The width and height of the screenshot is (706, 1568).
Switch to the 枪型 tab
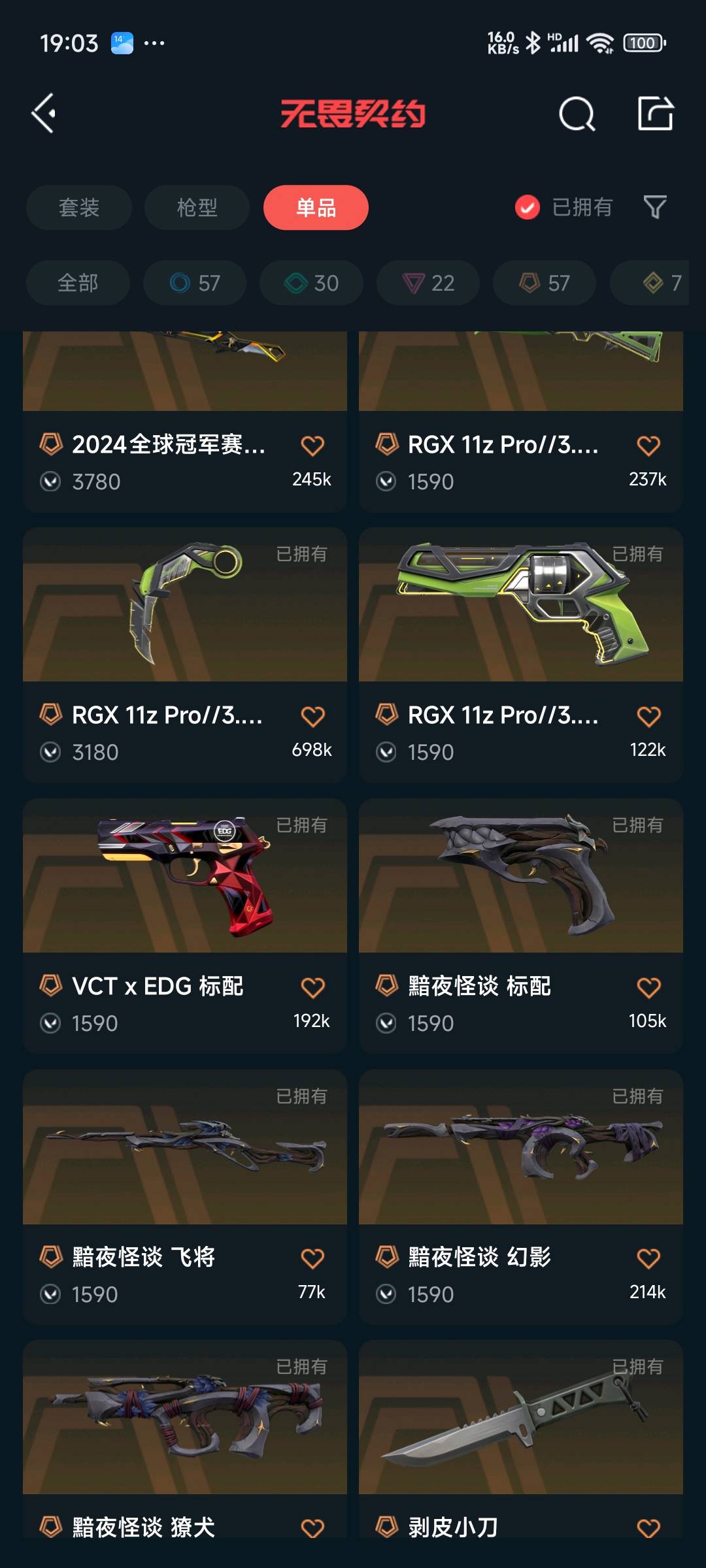(x=197, y=208)
